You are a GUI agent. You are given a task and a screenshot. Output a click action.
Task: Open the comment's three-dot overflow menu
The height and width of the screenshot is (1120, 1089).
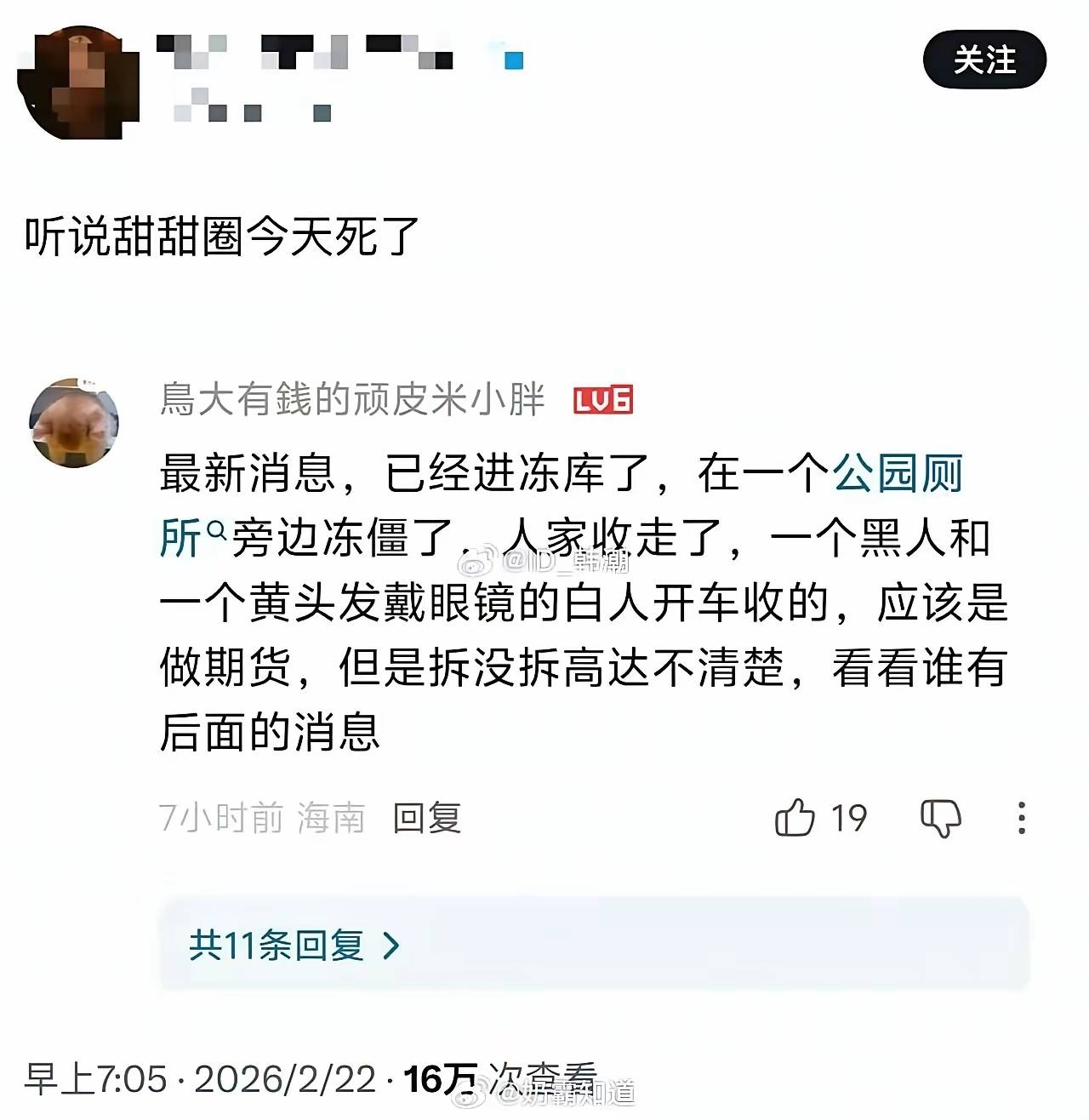pyautogui.click(x=1022, y=818)
